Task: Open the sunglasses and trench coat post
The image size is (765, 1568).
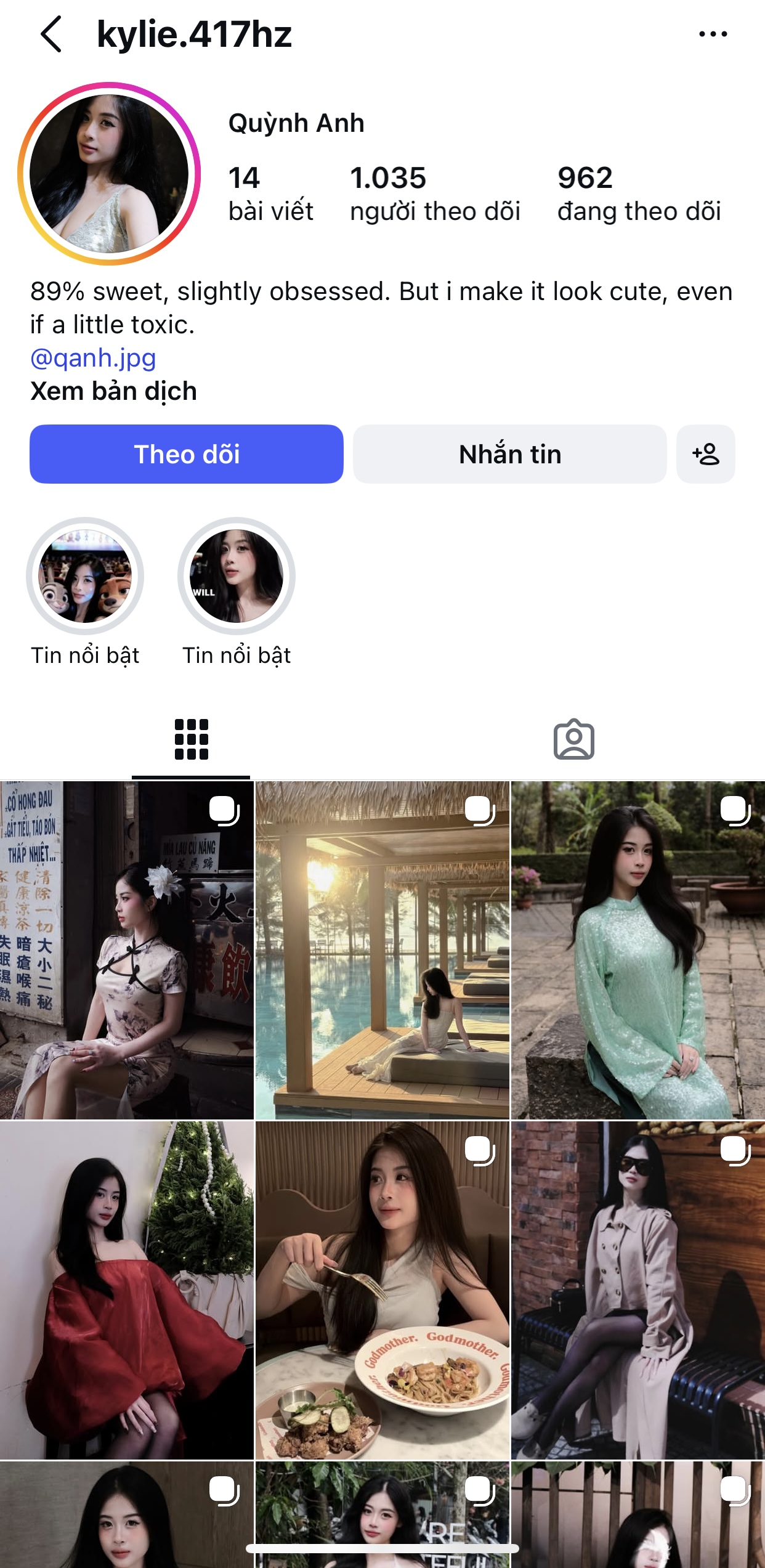Action: pyautogui.click(x=638, y=1290)
